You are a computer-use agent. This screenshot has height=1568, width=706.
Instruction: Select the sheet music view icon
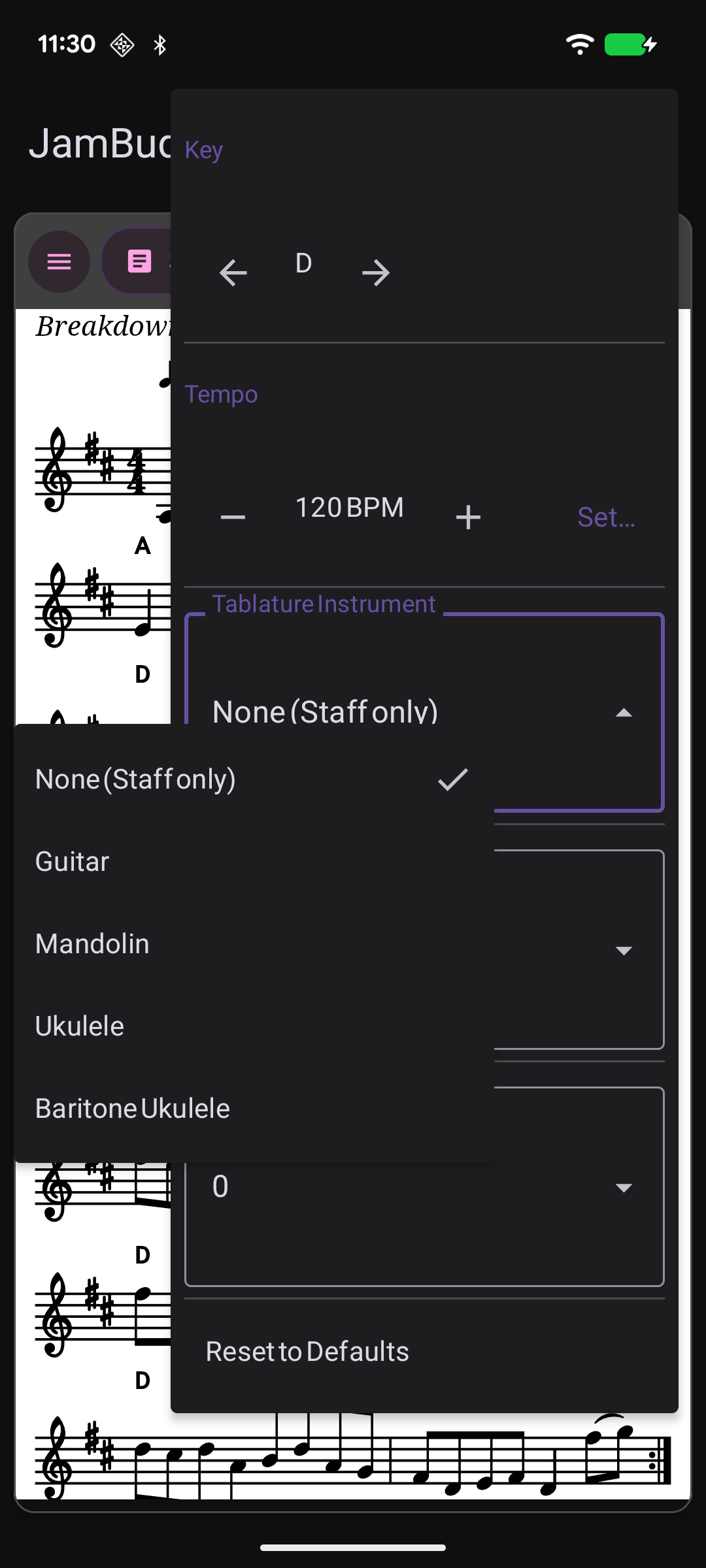pos(138,261)
